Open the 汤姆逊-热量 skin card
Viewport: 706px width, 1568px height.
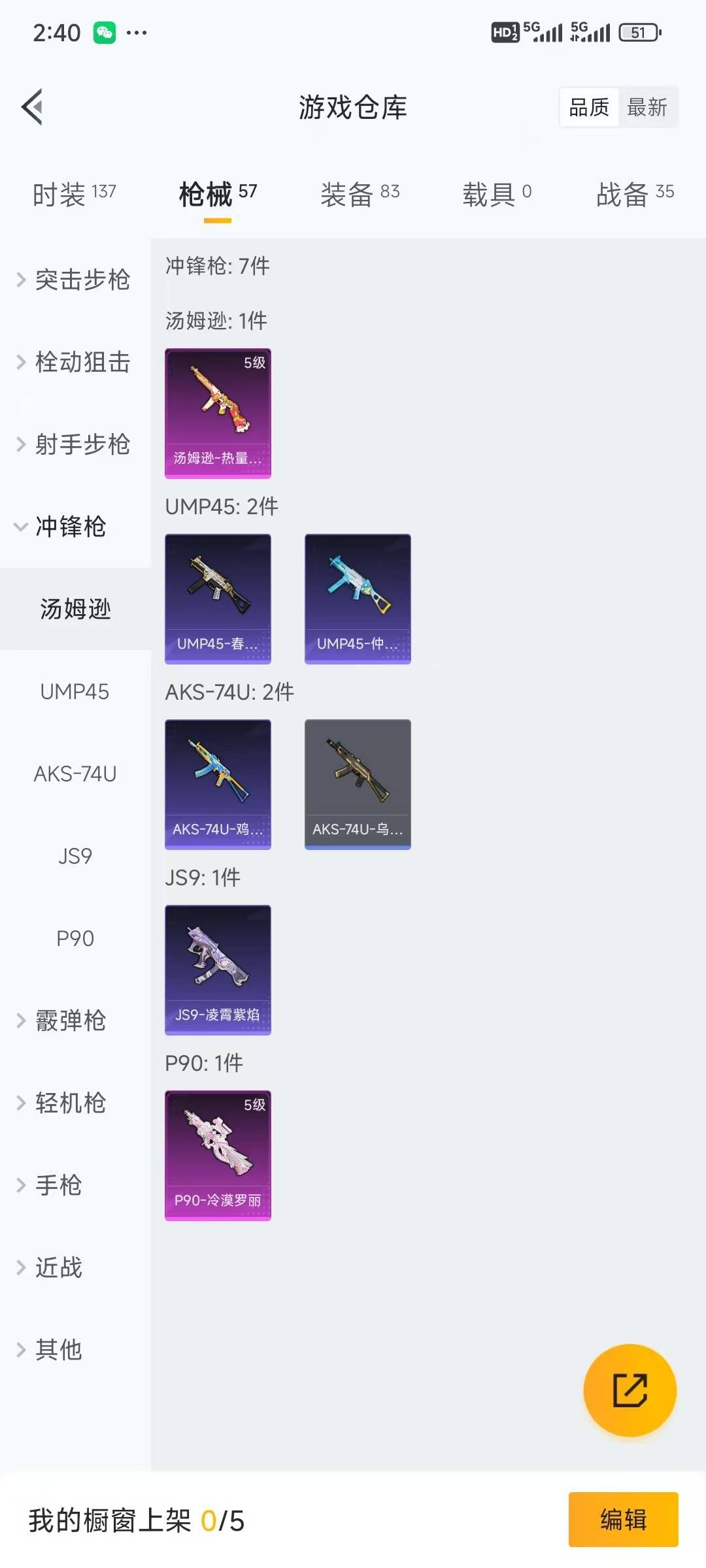[218, 413]
